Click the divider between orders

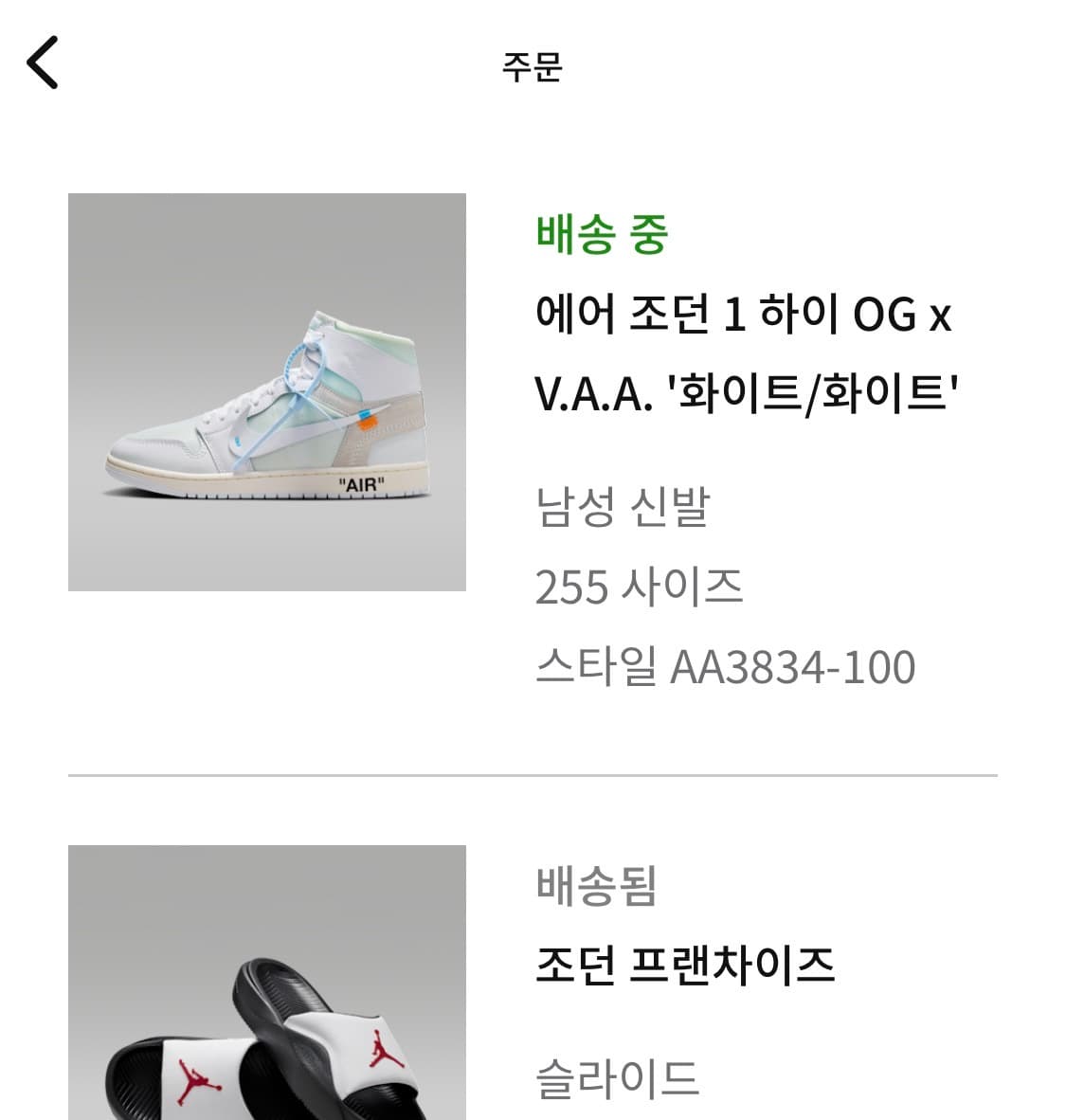click(x=533, y=773)
